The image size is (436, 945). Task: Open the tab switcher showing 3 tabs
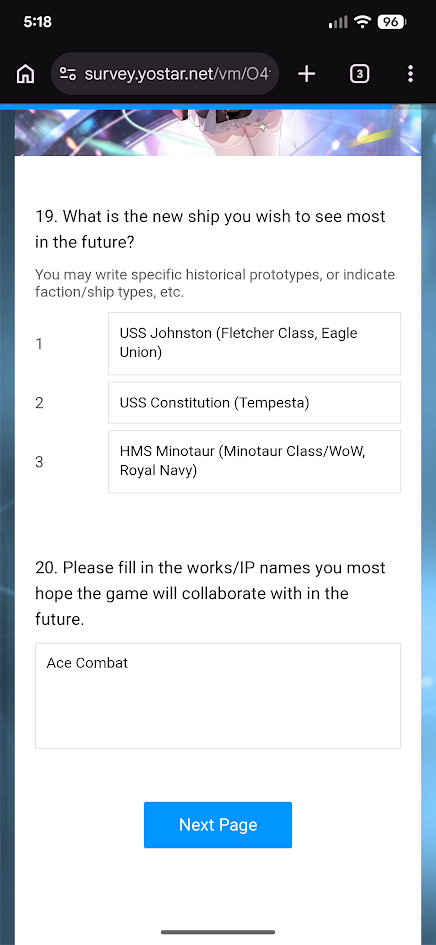[359, 74]
